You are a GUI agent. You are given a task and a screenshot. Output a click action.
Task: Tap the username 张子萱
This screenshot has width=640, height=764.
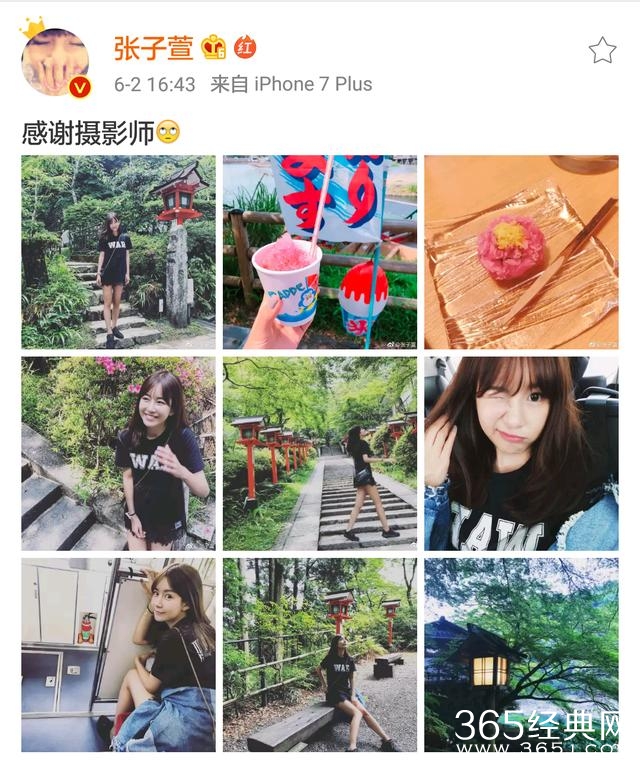153,47
